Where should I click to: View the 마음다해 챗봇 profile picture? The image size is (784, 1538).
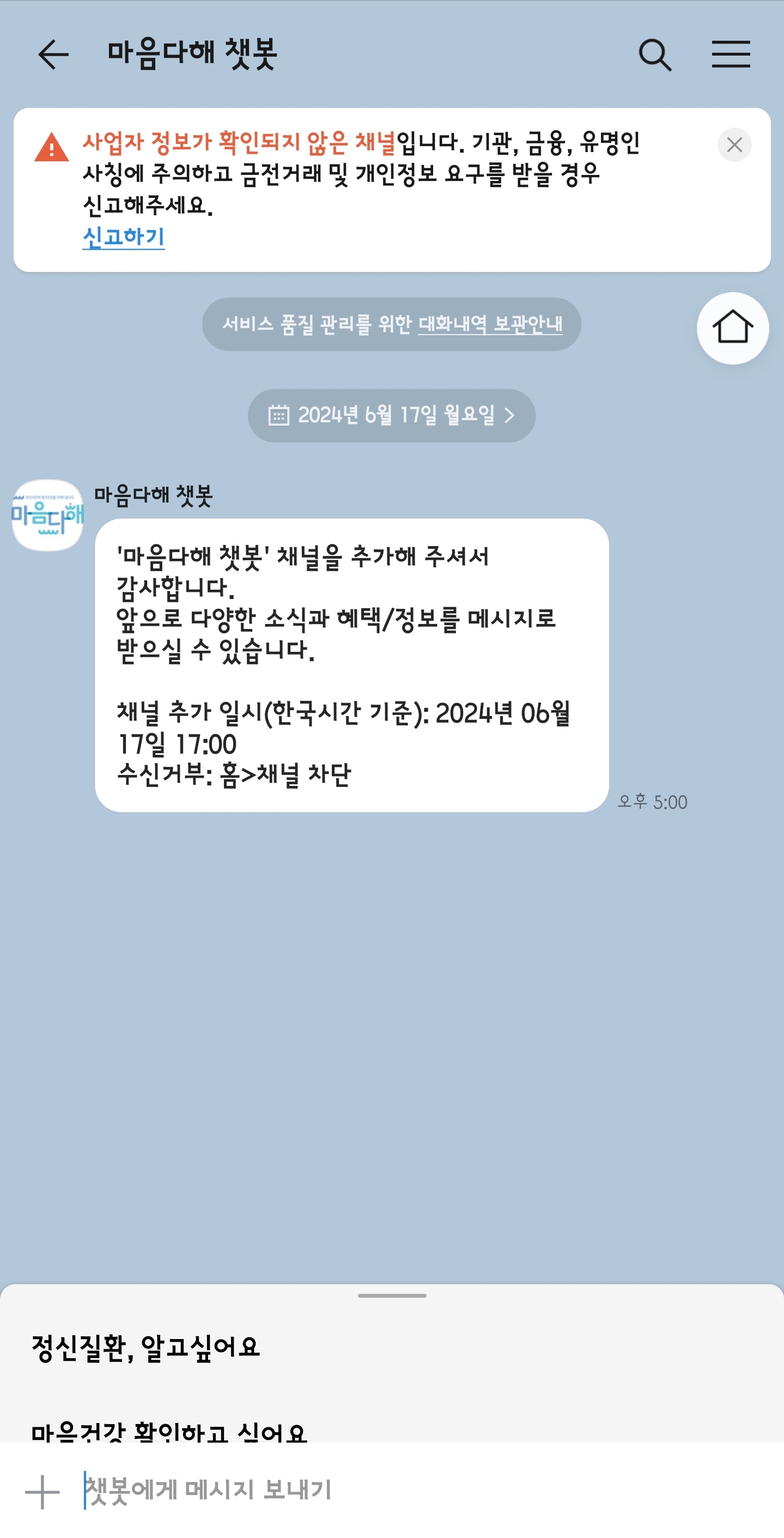48,514
